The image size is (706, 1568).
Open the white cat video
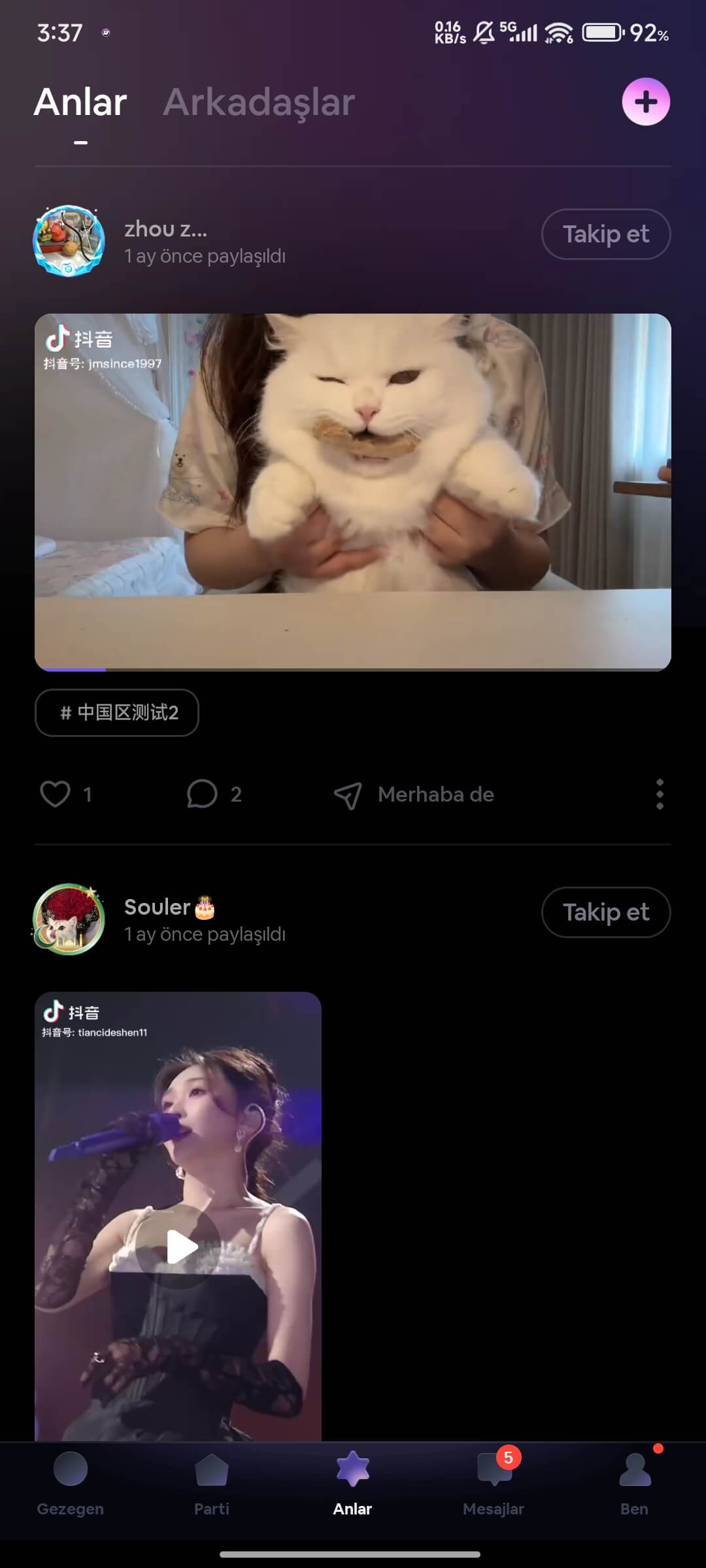353,491
